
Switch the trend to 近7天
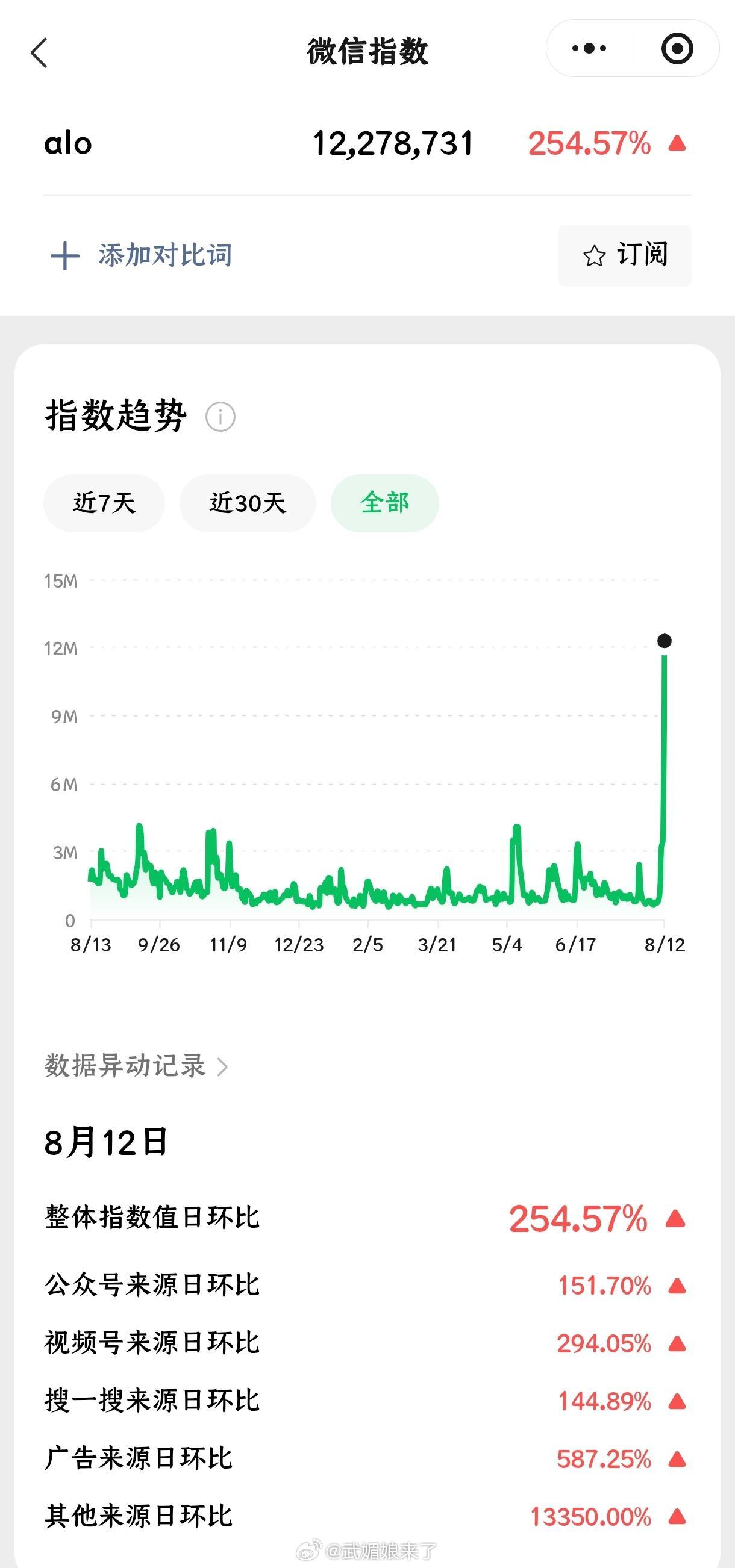coord(104,503)
